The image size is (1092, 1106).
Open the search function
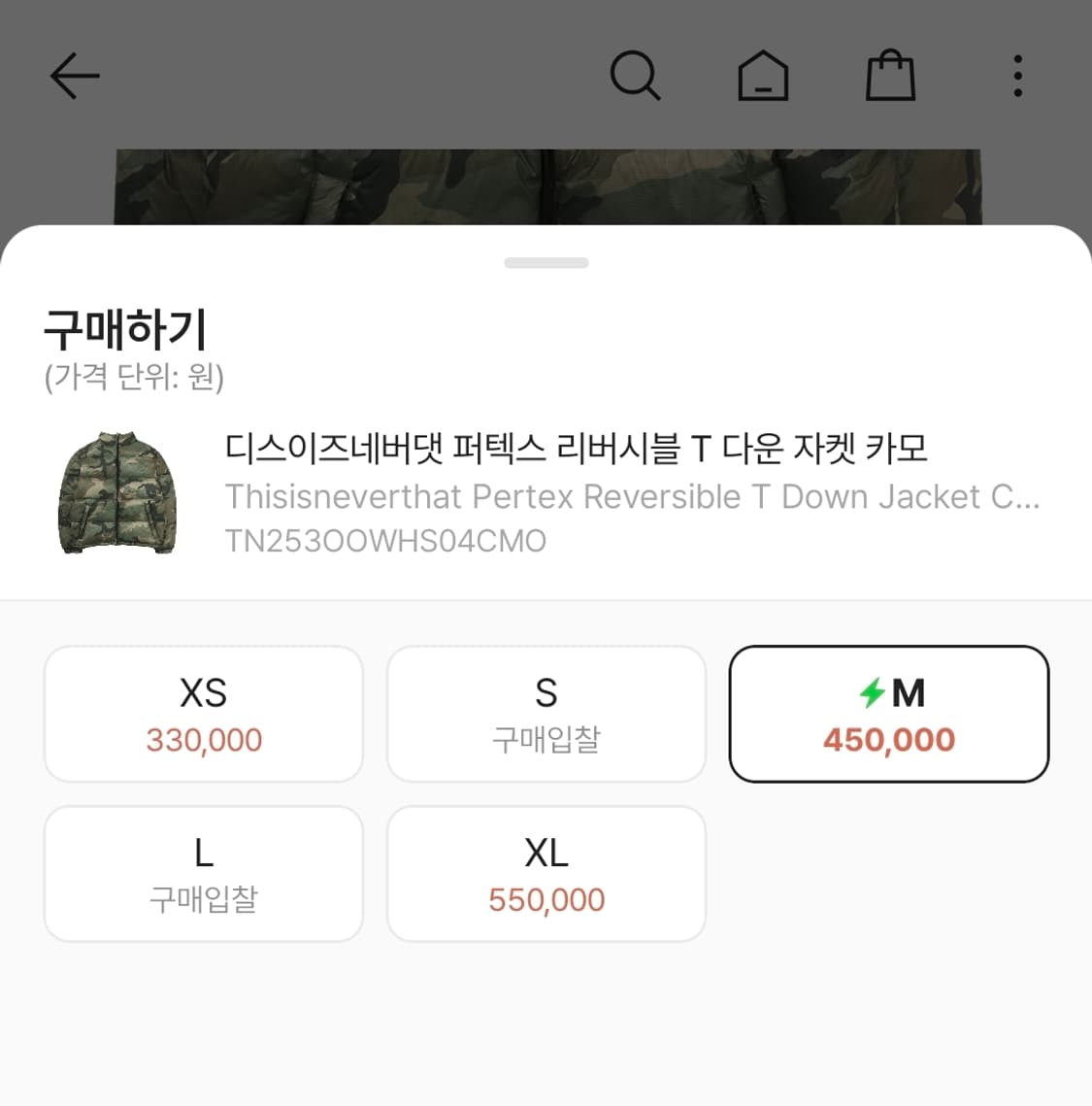point(636,75)
